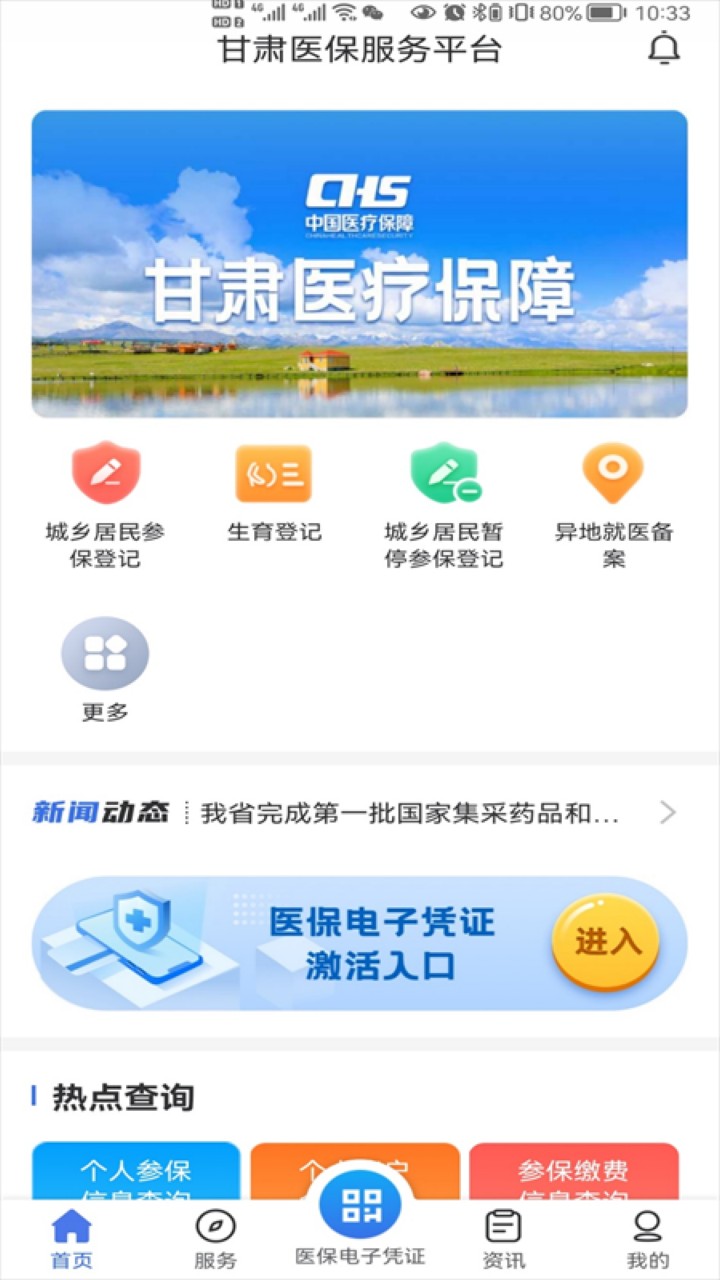Tap the 医保电子凭证 QR code icon
This screenshot has height=1280, width=720.
360,1207
